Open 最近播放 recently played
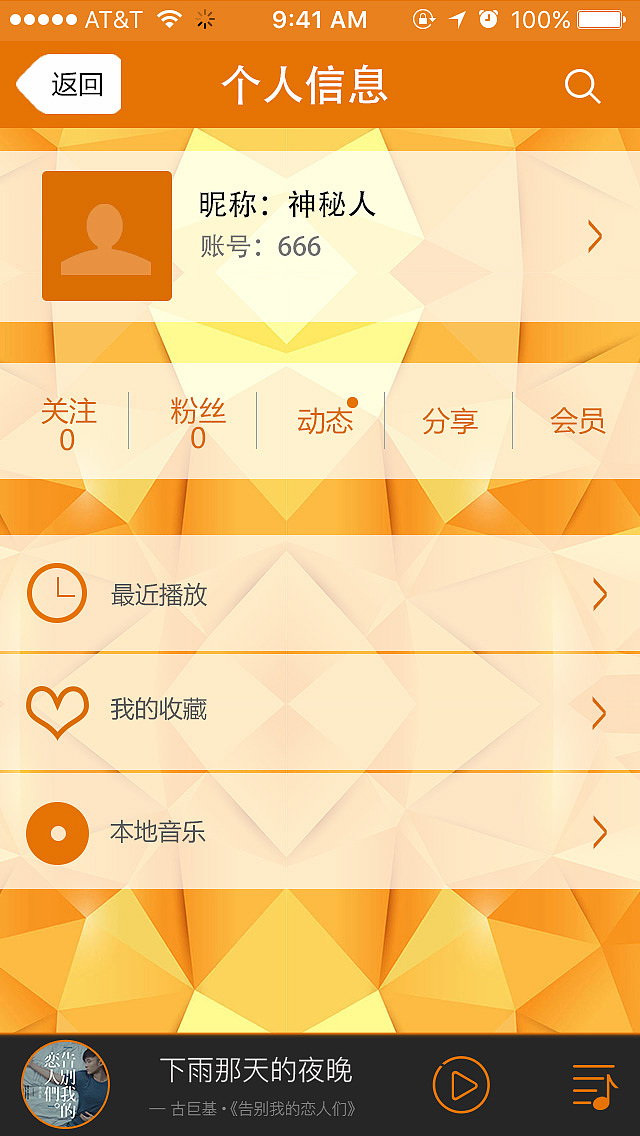 tap(320, 594)
